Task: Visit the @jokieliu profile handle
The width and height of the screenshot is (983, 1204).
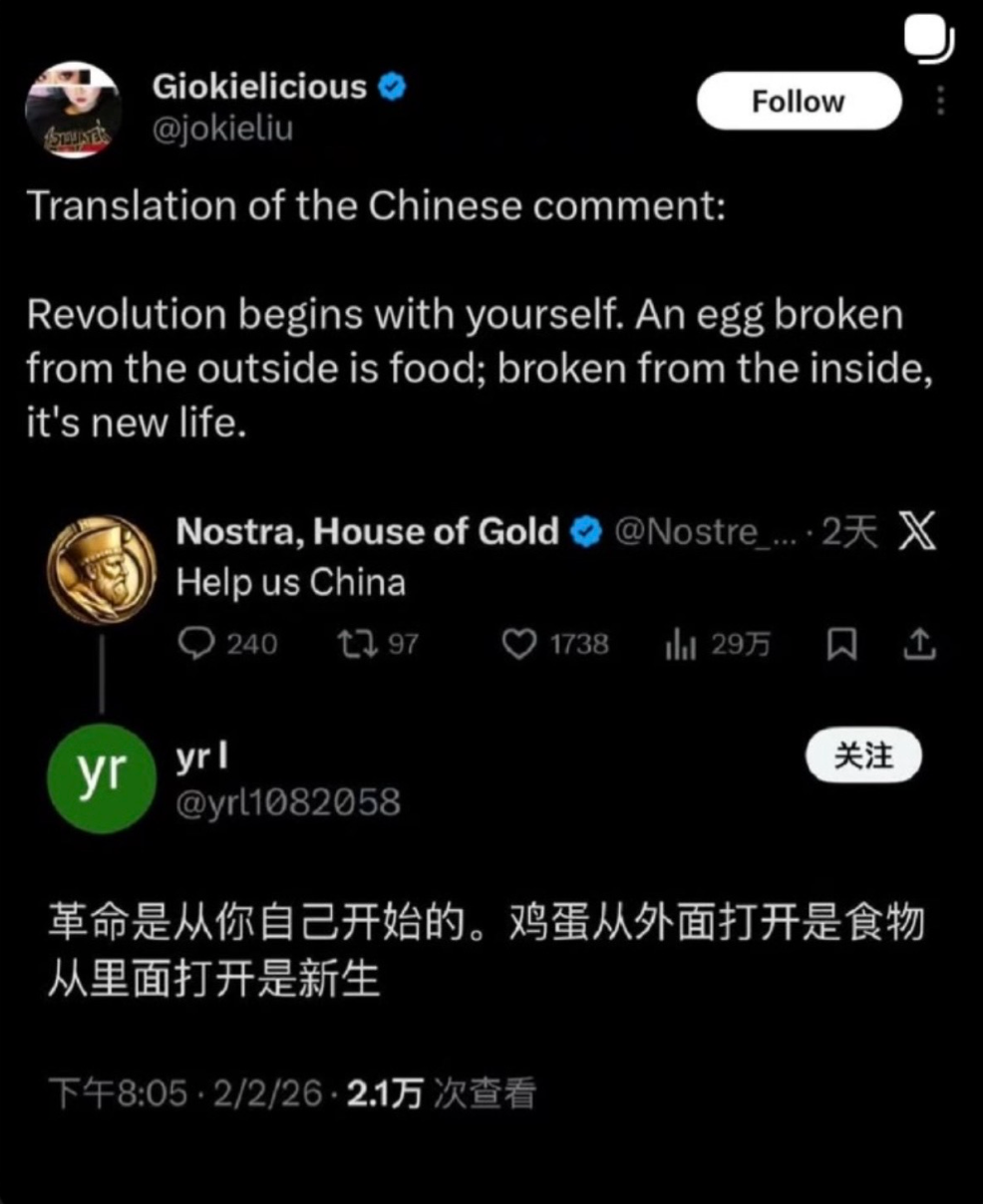Action: (x=222, y=130)
